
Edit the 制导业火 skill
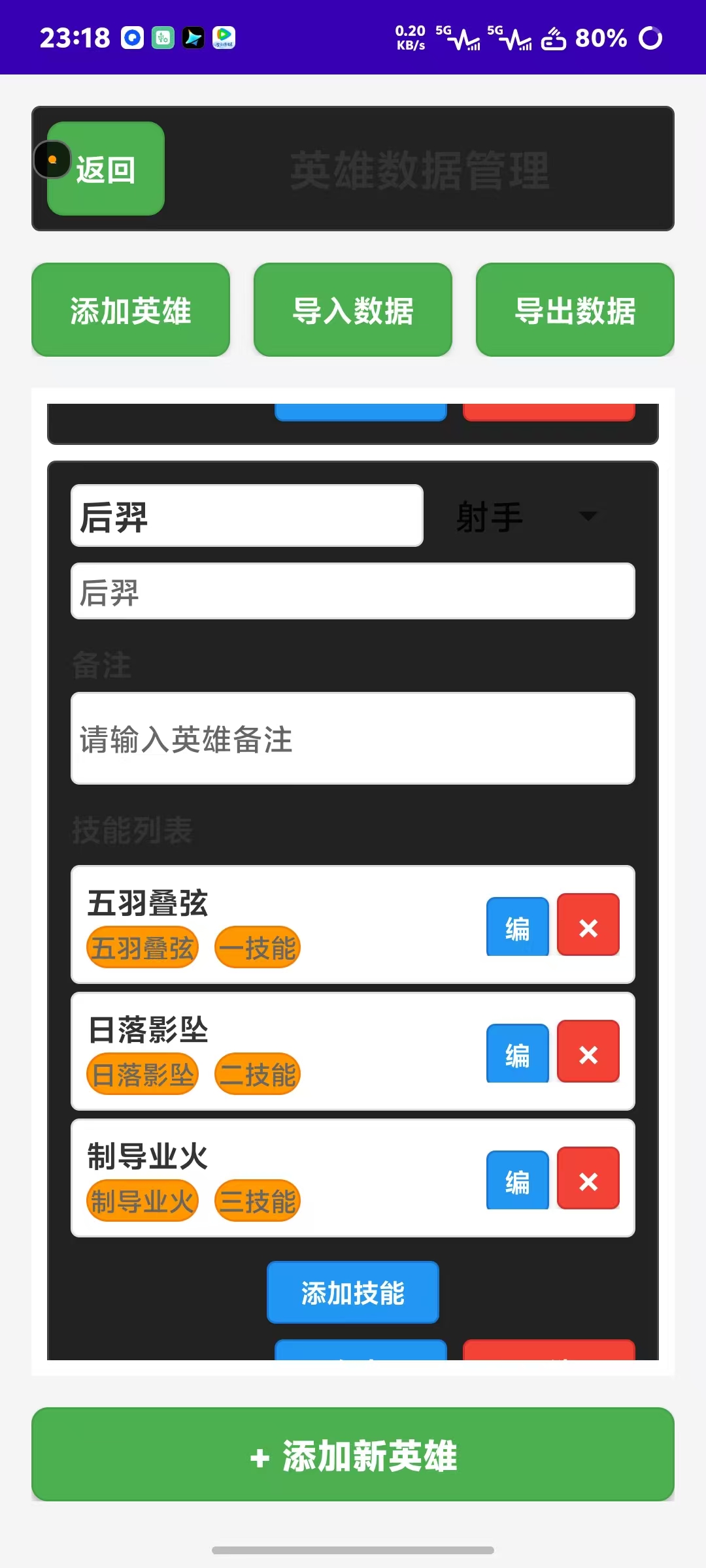point(517,1180)
